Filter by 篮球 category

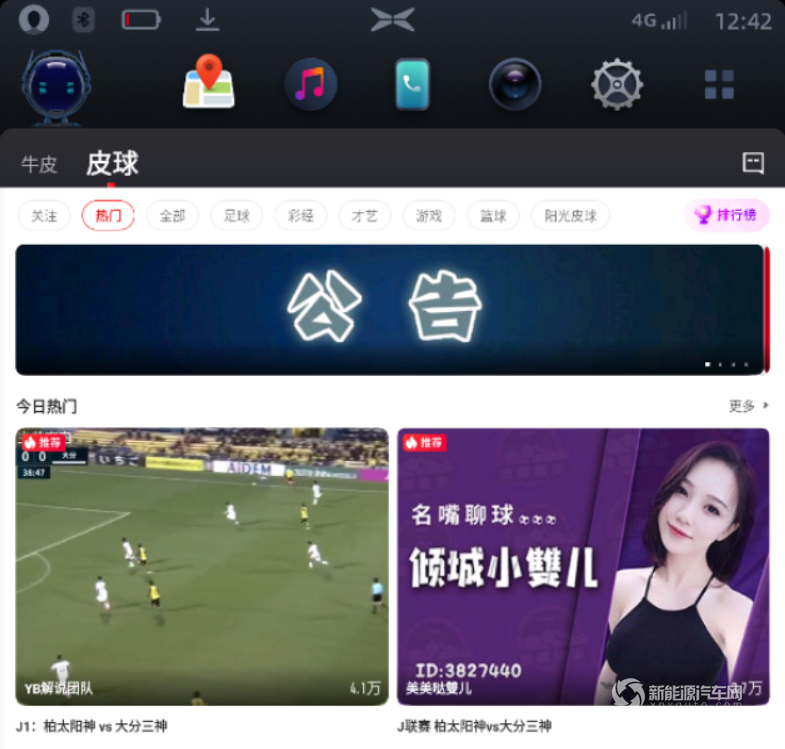492,215
